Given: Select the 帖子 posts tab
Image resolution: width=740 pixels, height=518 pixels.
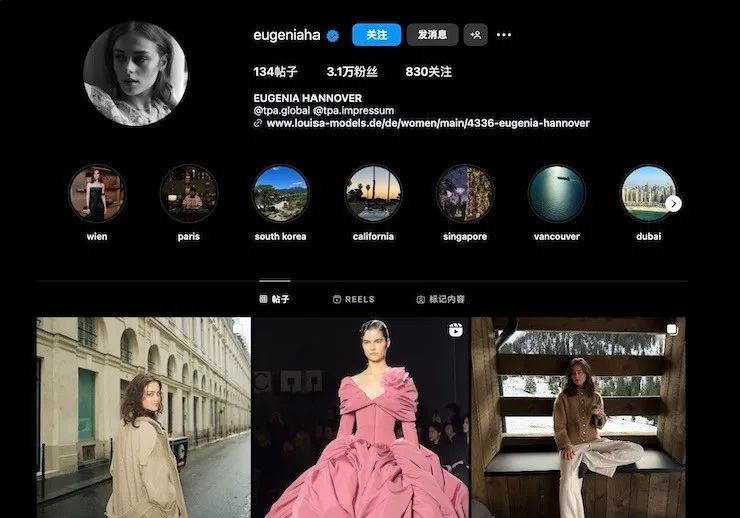Looking at the screenshot, I should pos(274,299).
